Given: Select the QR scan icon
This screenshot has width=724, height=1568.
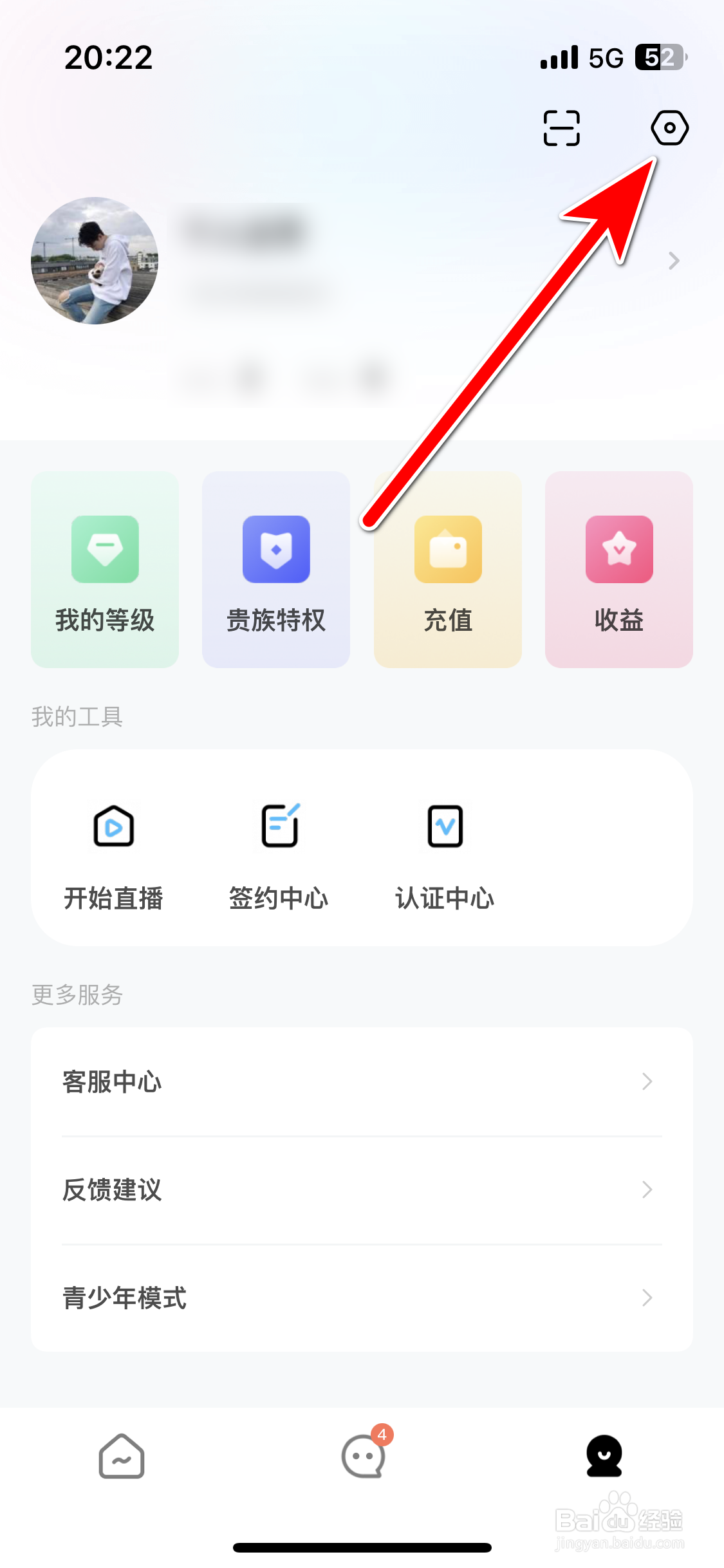Looking at the screenshot, I should point(561,128).
